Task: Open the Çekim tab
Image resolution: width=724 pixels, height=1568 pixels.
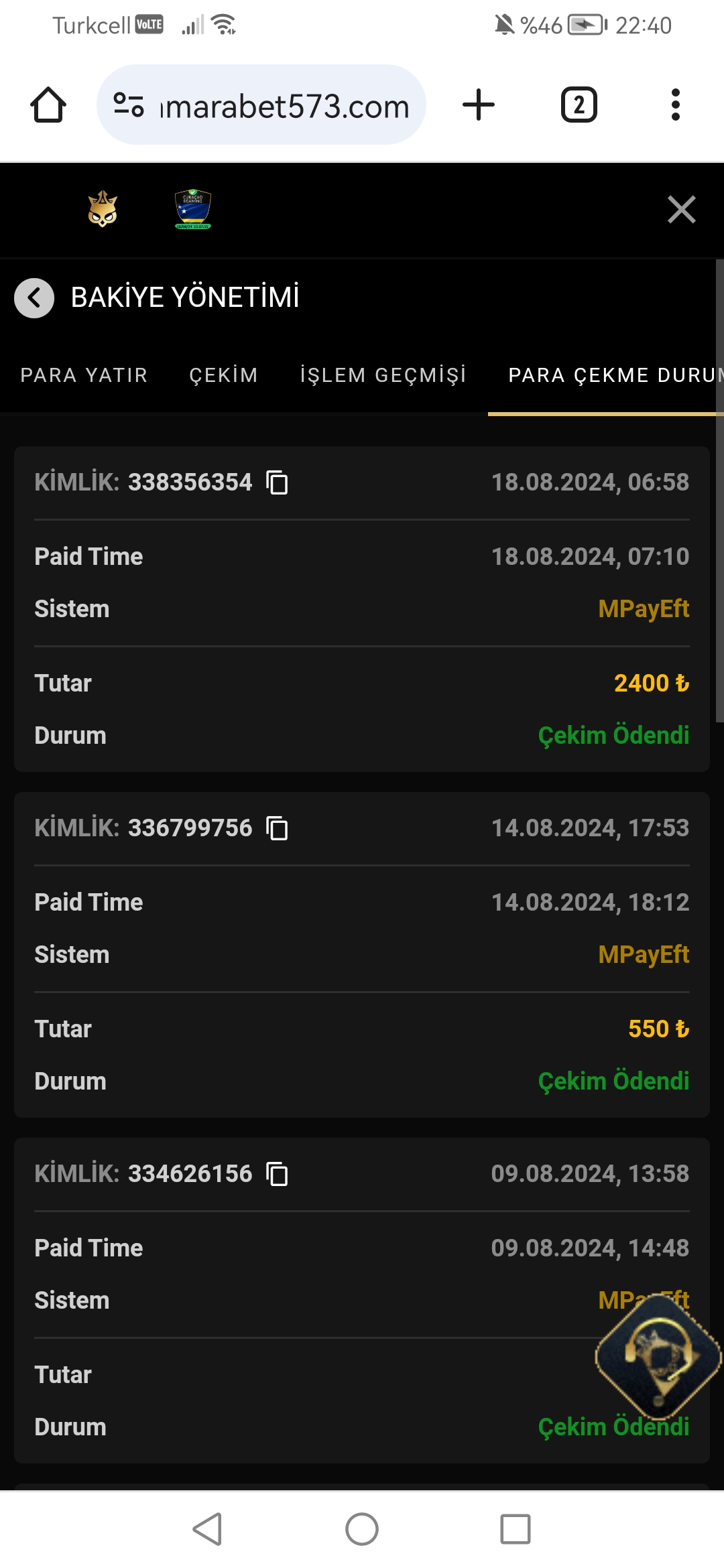Action: [x=223, y=375]
